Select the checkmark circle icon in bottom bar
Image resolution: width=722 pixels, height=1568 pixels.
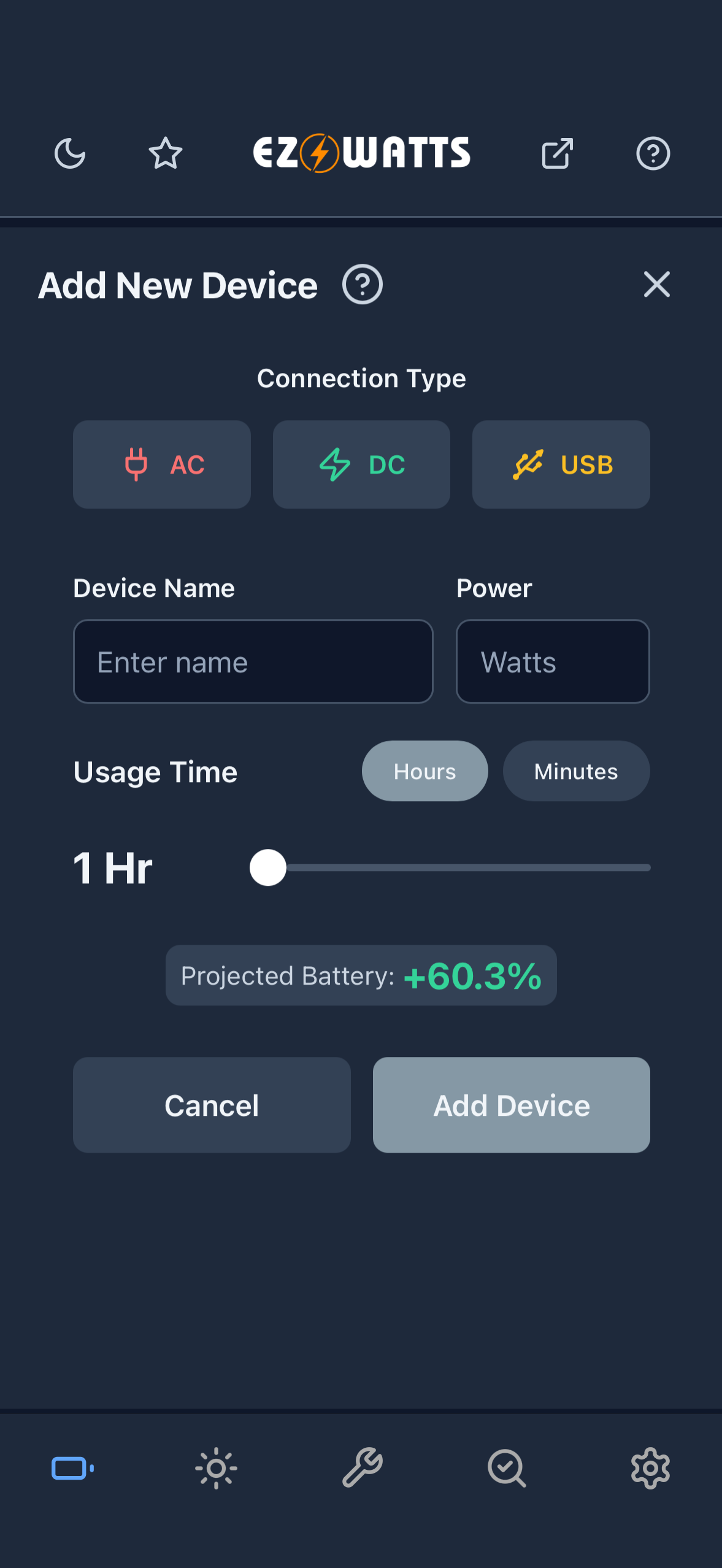coord(505,1468)
